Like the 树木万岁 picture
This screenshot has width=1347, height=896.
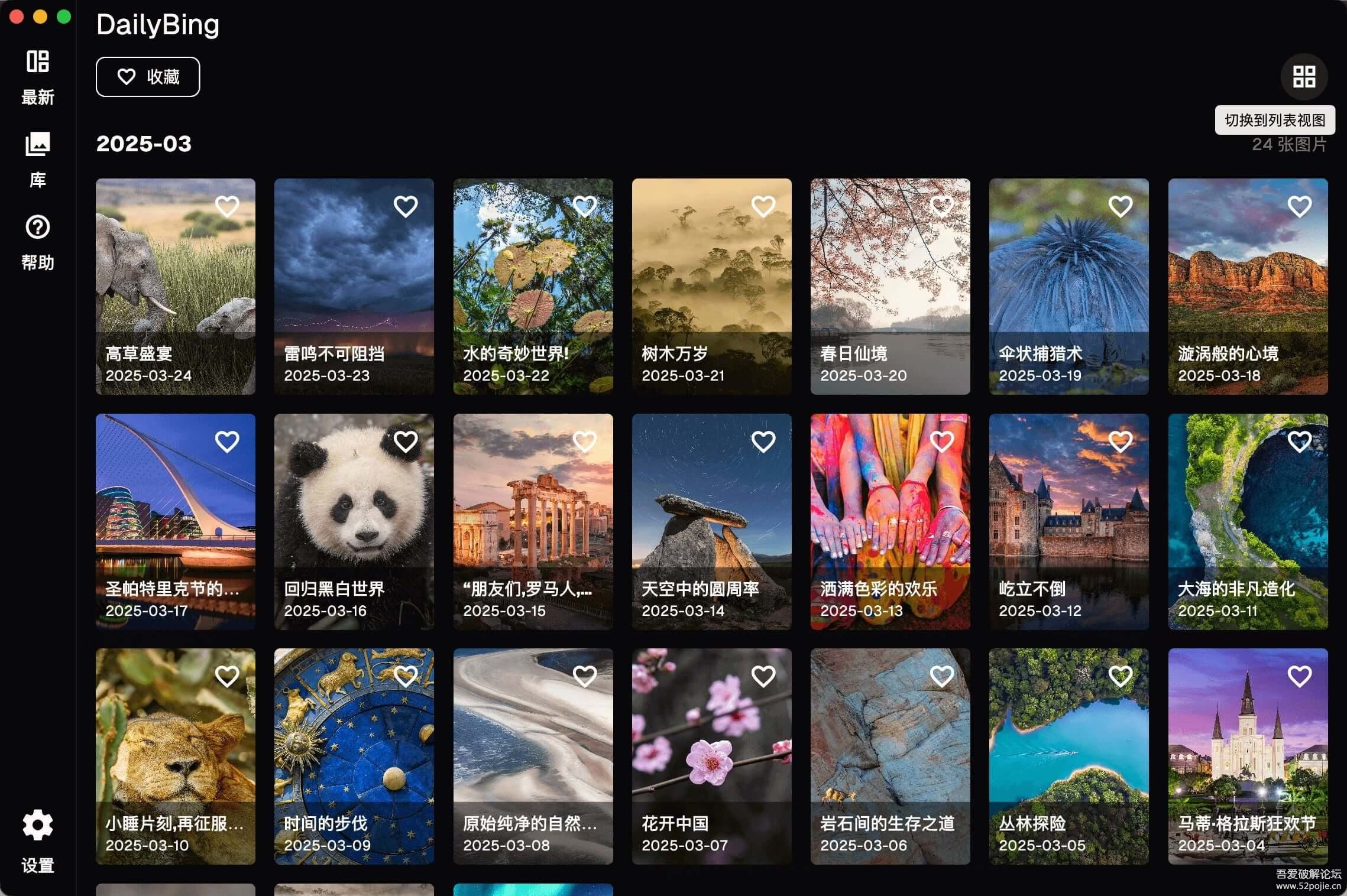pyautogui.click(x=763, y=206)
